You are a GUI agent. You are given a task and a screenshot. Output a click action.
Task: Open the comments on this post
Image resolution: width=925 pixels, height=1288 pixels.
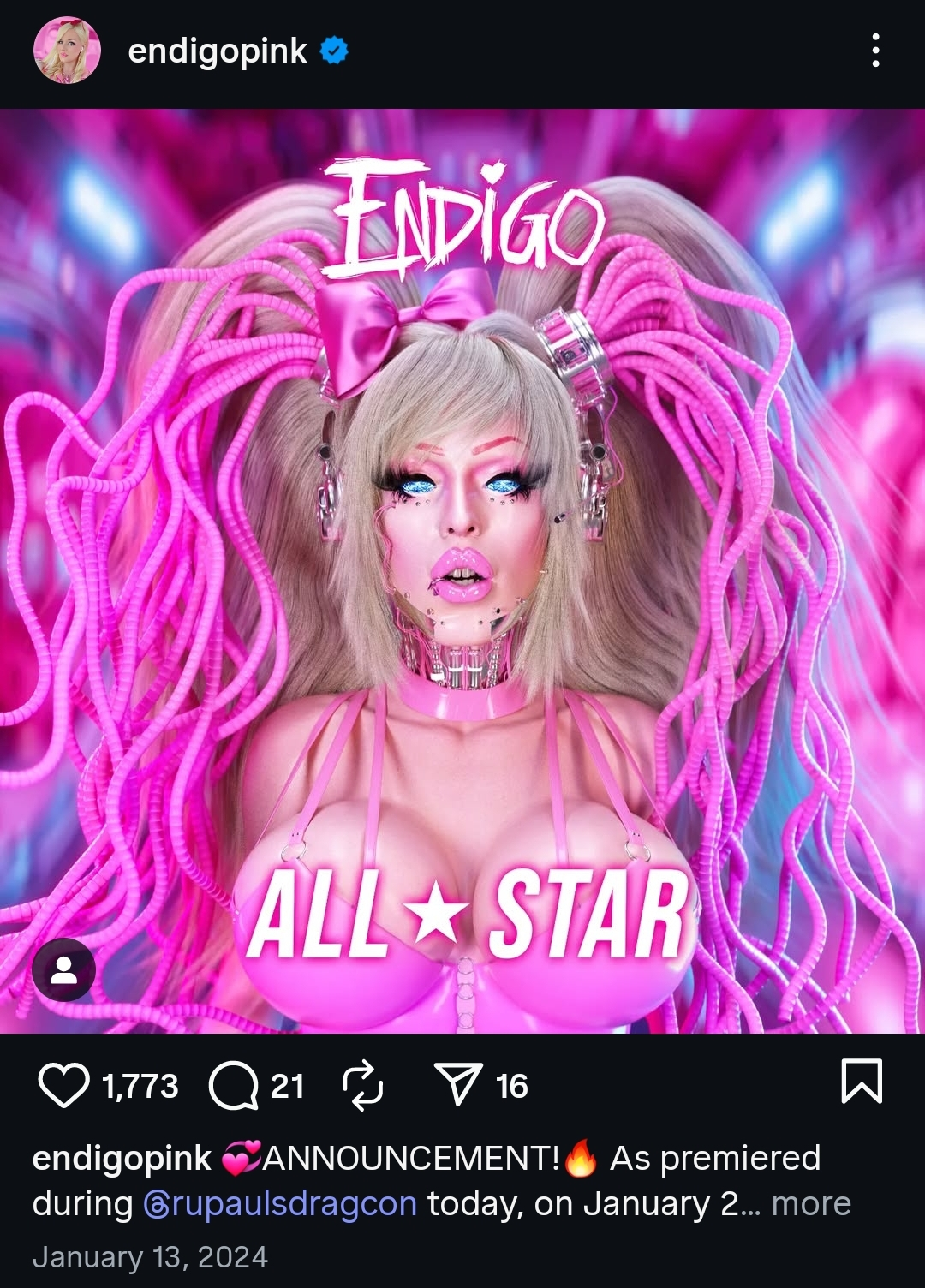[234, 1085]
